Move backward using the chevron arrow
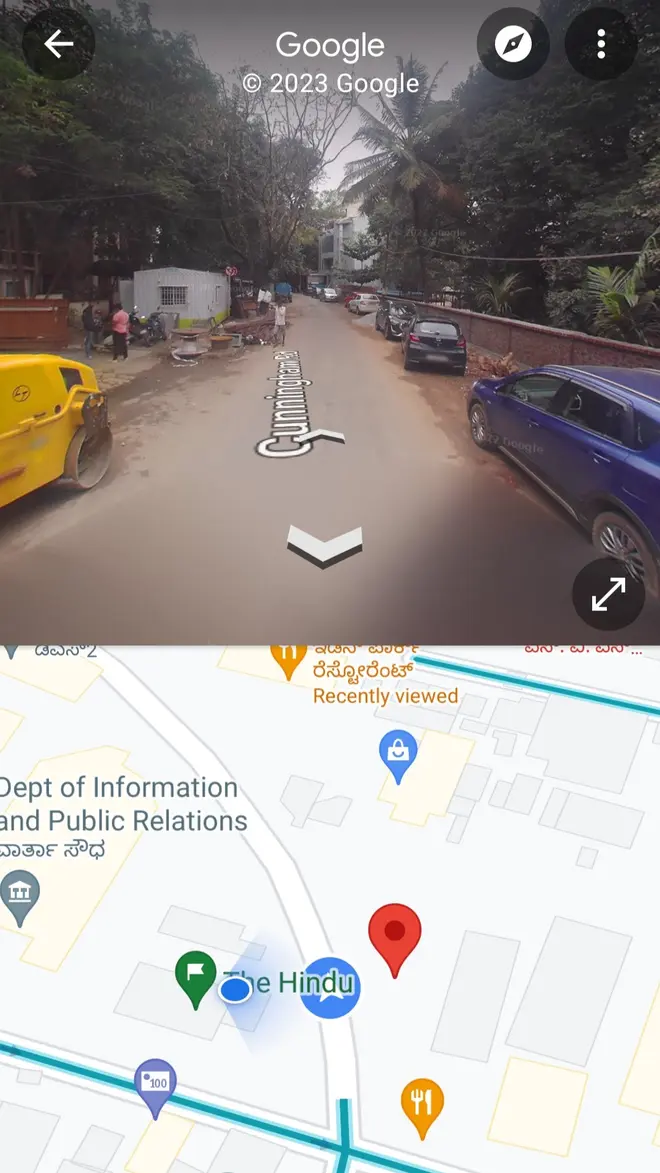Screen dimensions: 660x1173 (325, 546)
